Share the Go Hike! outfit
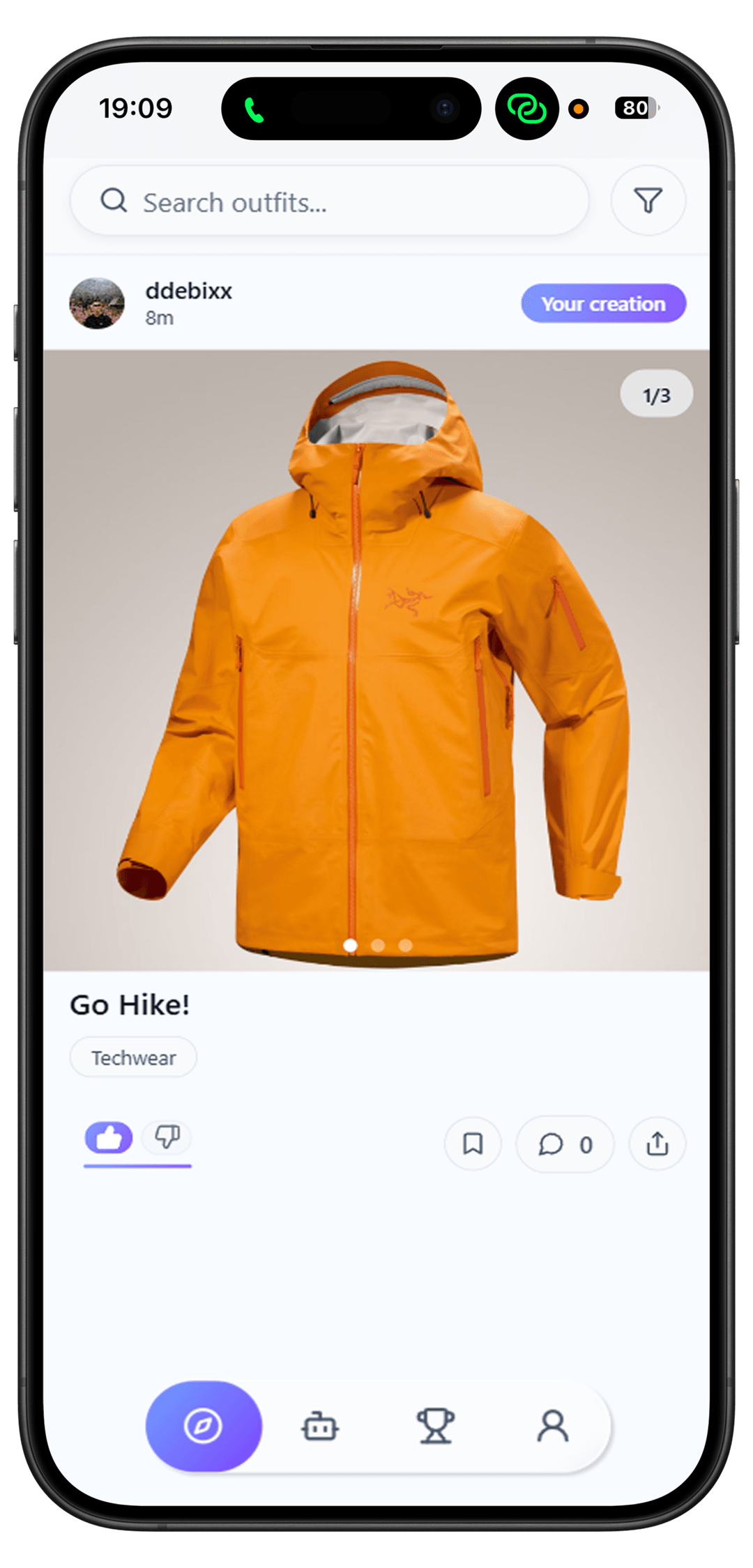The width and height of the screenshot is (753, 1568). click(x=657, y=1144)
